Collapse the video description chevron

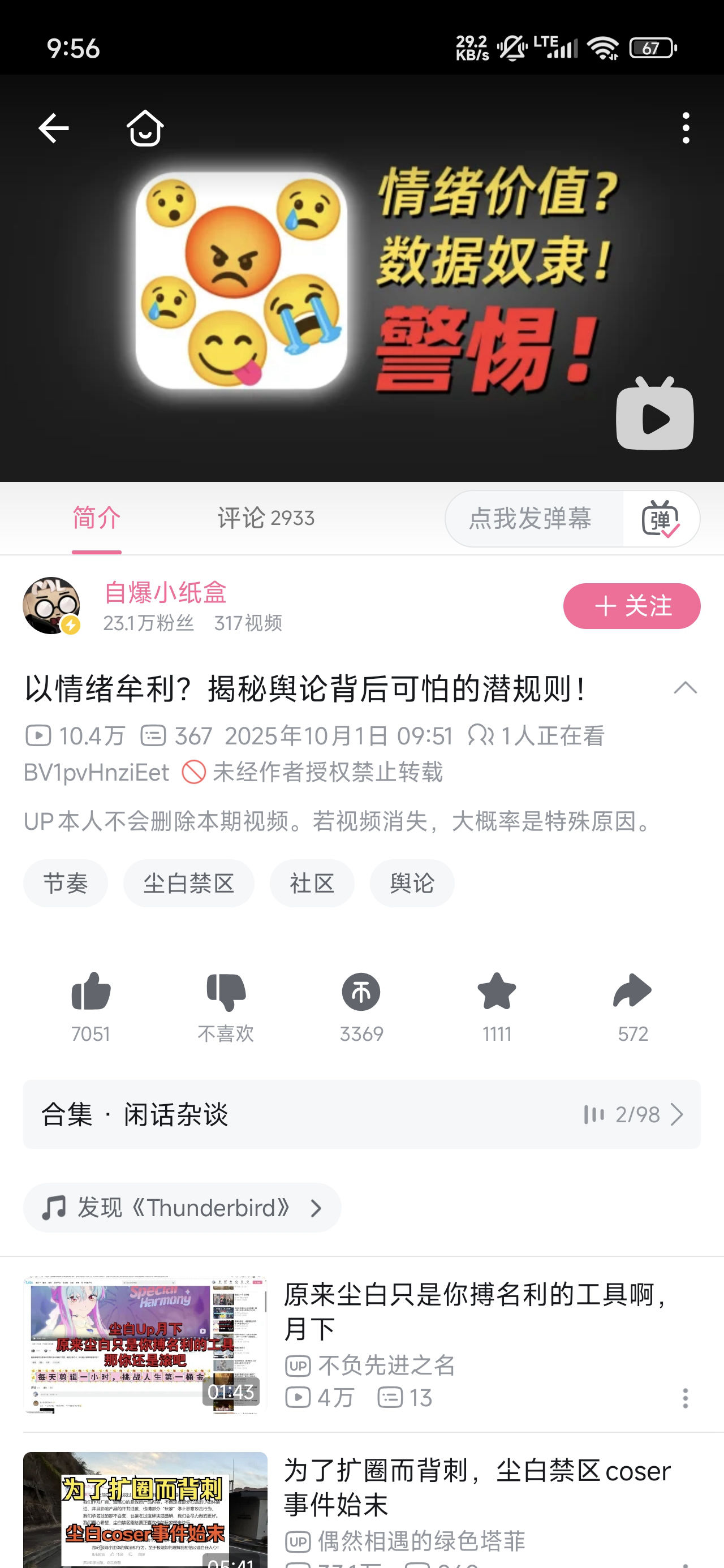click(685, 688)
